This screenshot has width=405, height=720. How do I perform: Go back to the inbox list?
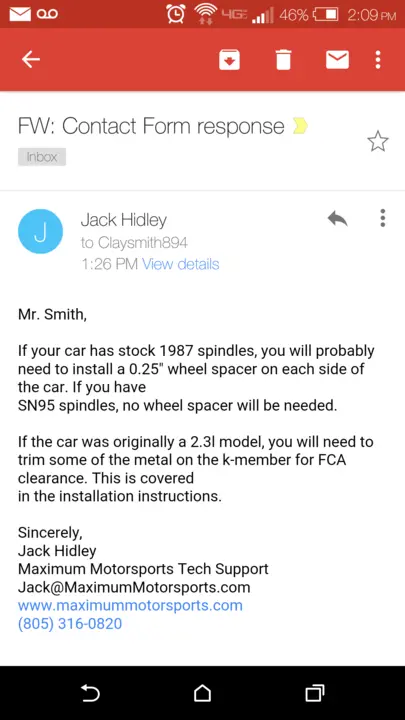click(31, 60)
